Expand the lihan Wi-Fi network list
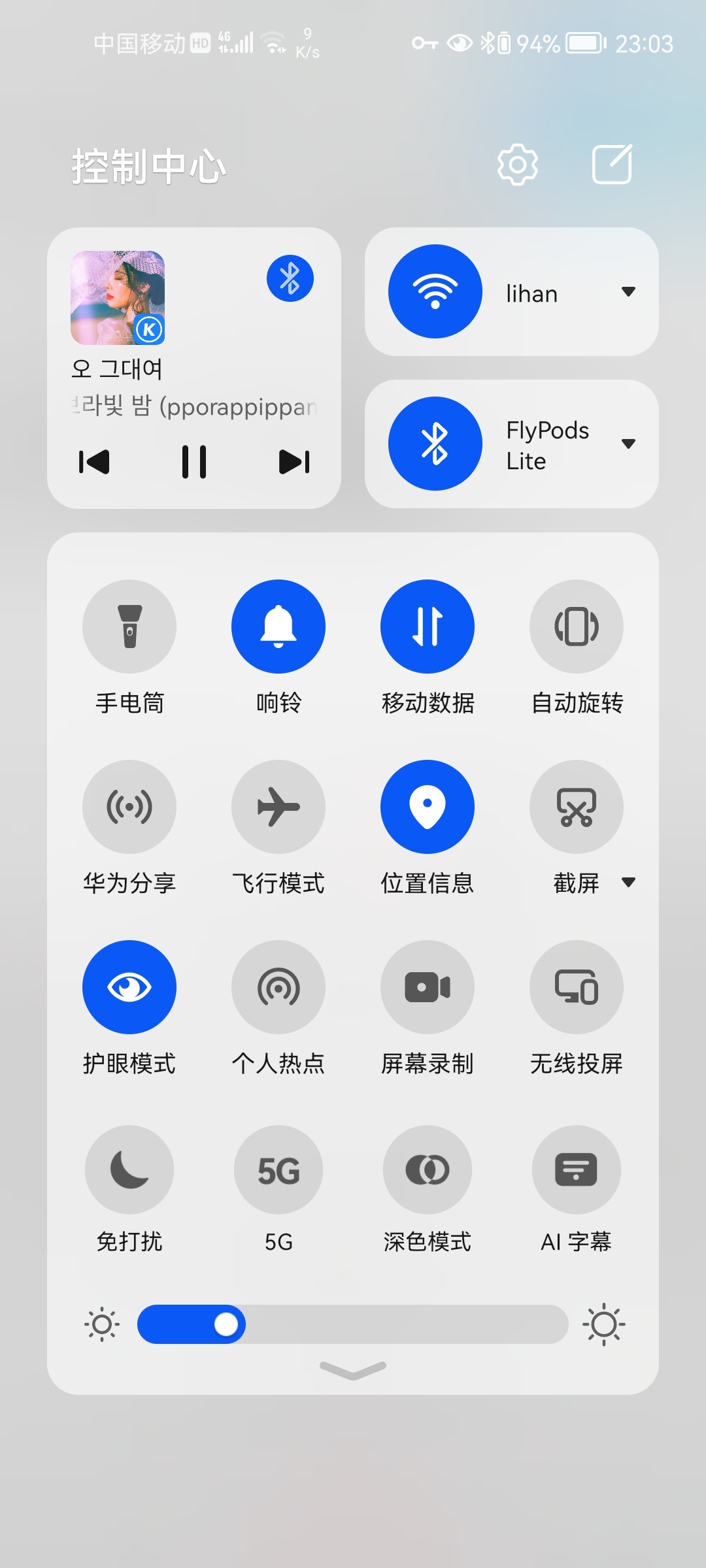Screen dimensions: 706x1568 [x=628, y=291]
